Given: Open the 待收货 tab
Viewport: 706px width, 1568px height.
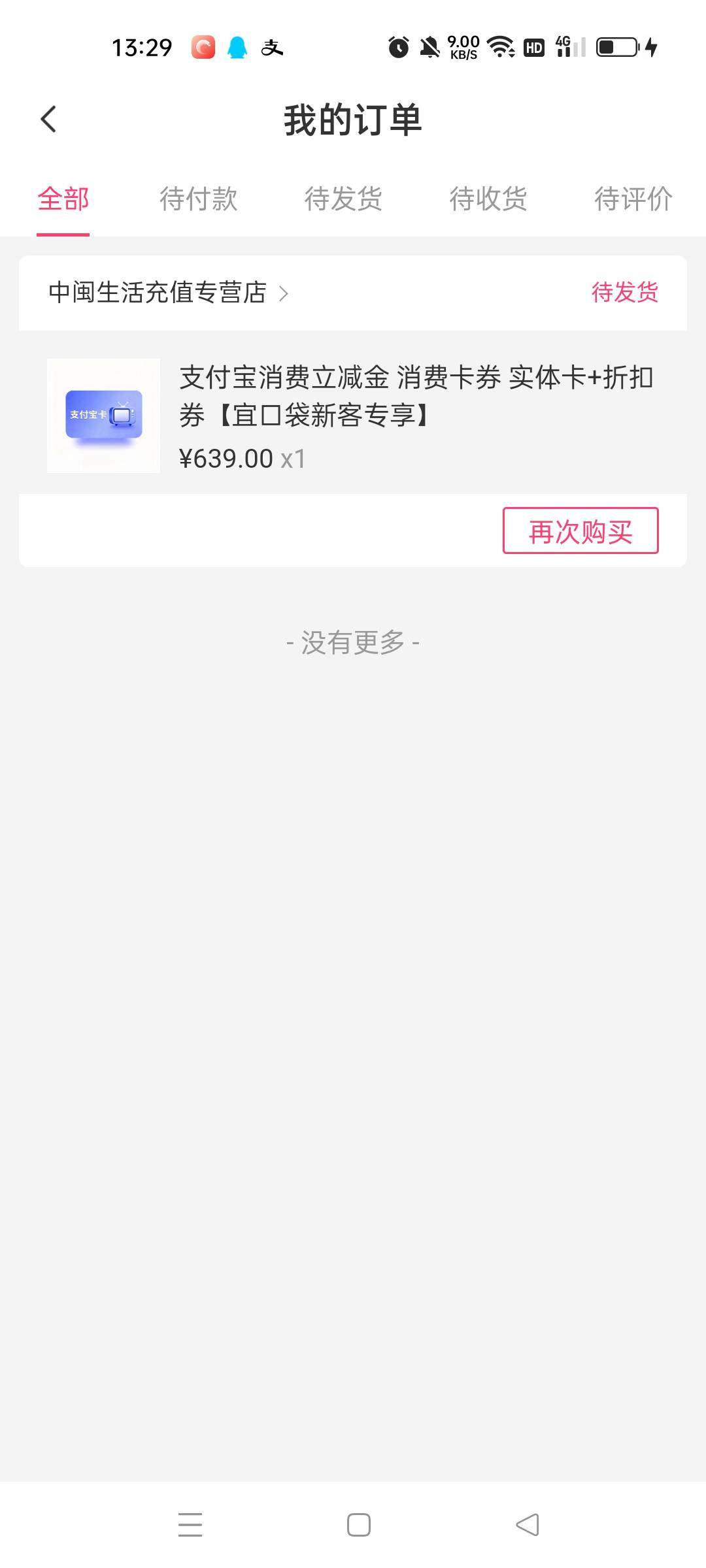Looking at the screenshot, I should click(x=488, y=199).
